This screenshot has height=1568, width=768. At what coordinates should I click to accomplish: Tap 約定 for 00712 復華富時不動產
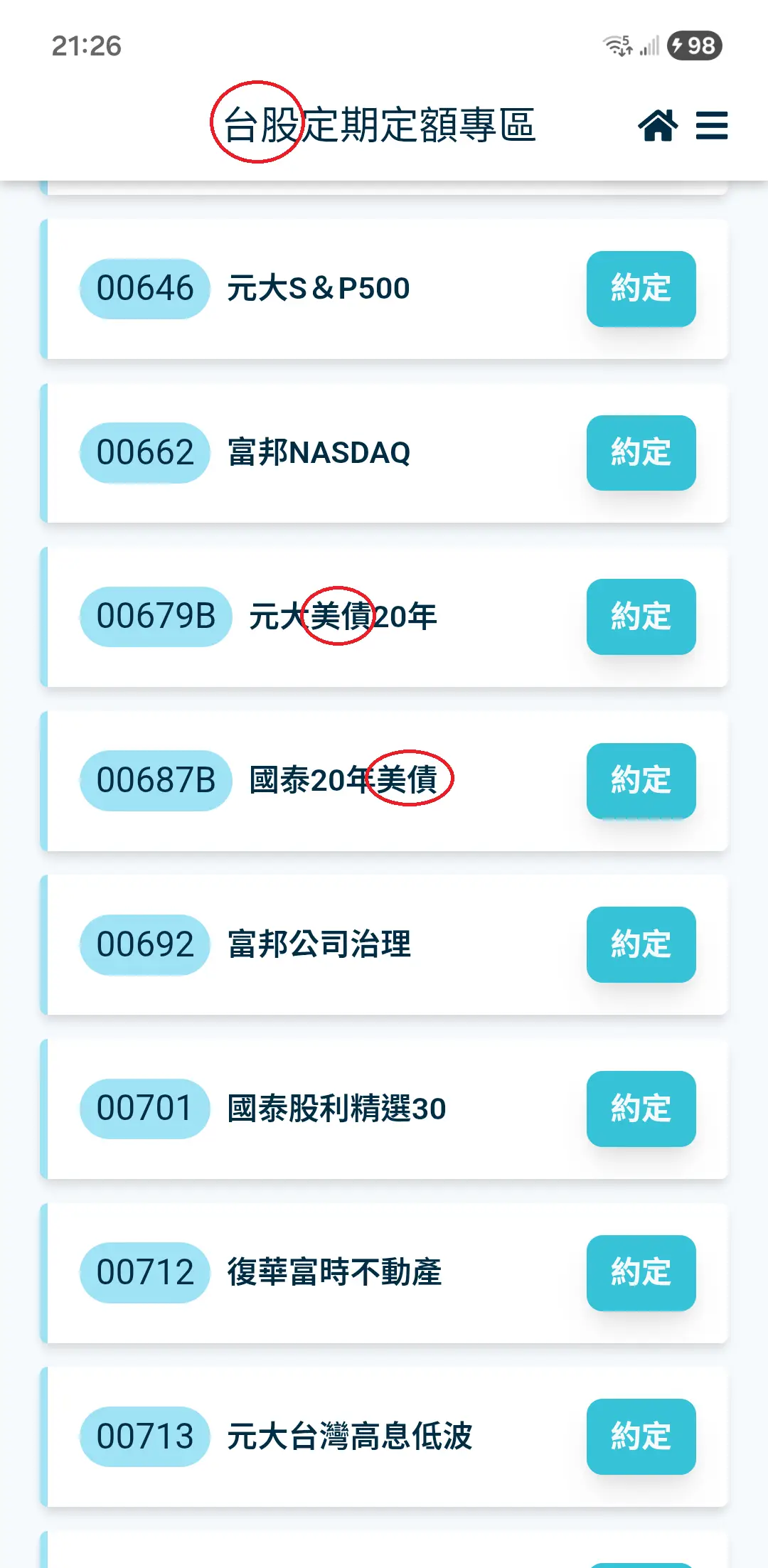(641, 1273)
